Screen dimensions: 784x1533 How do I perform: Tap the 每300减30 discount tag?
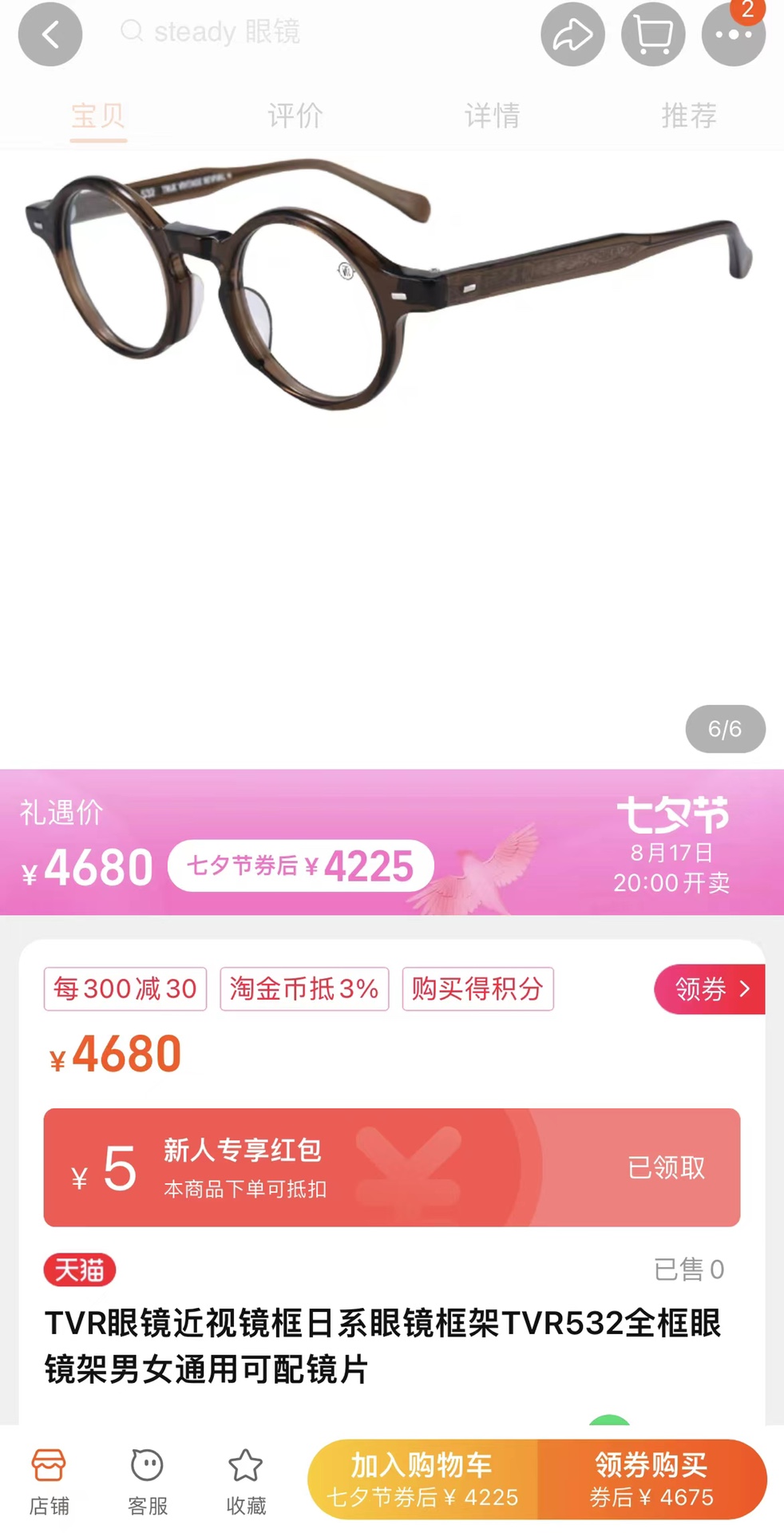(x=125, y=989)
